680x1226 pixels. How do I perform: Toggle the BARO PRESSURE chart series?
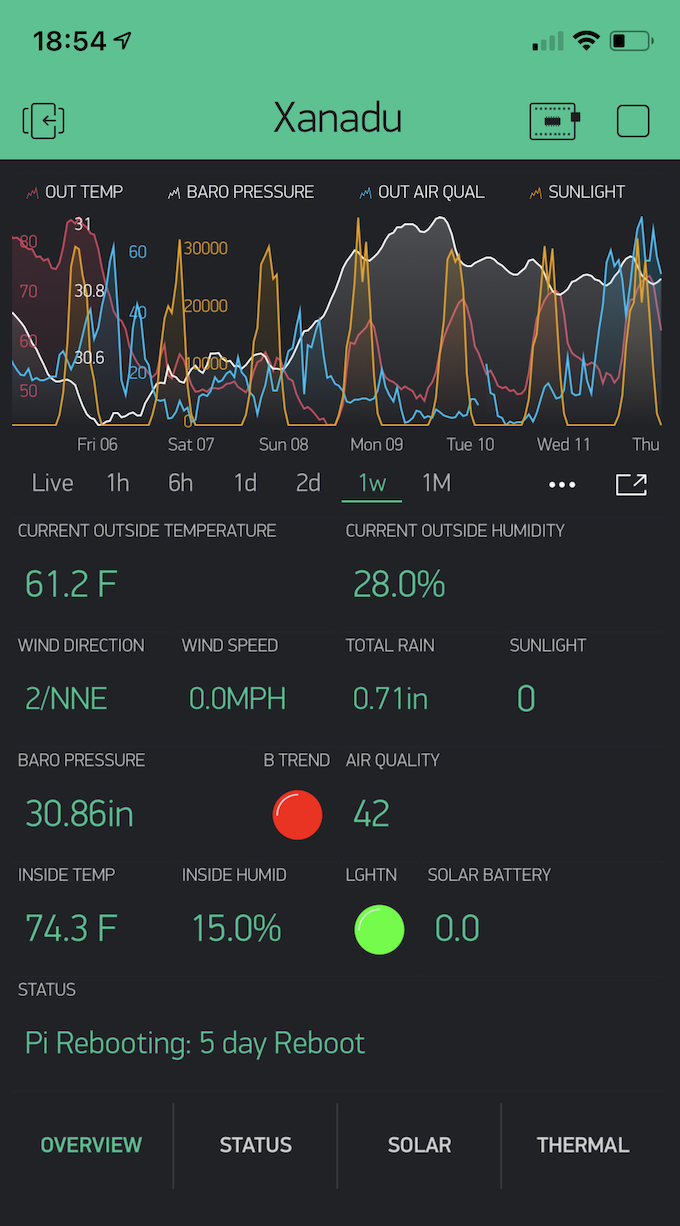[x=241, y=192]
